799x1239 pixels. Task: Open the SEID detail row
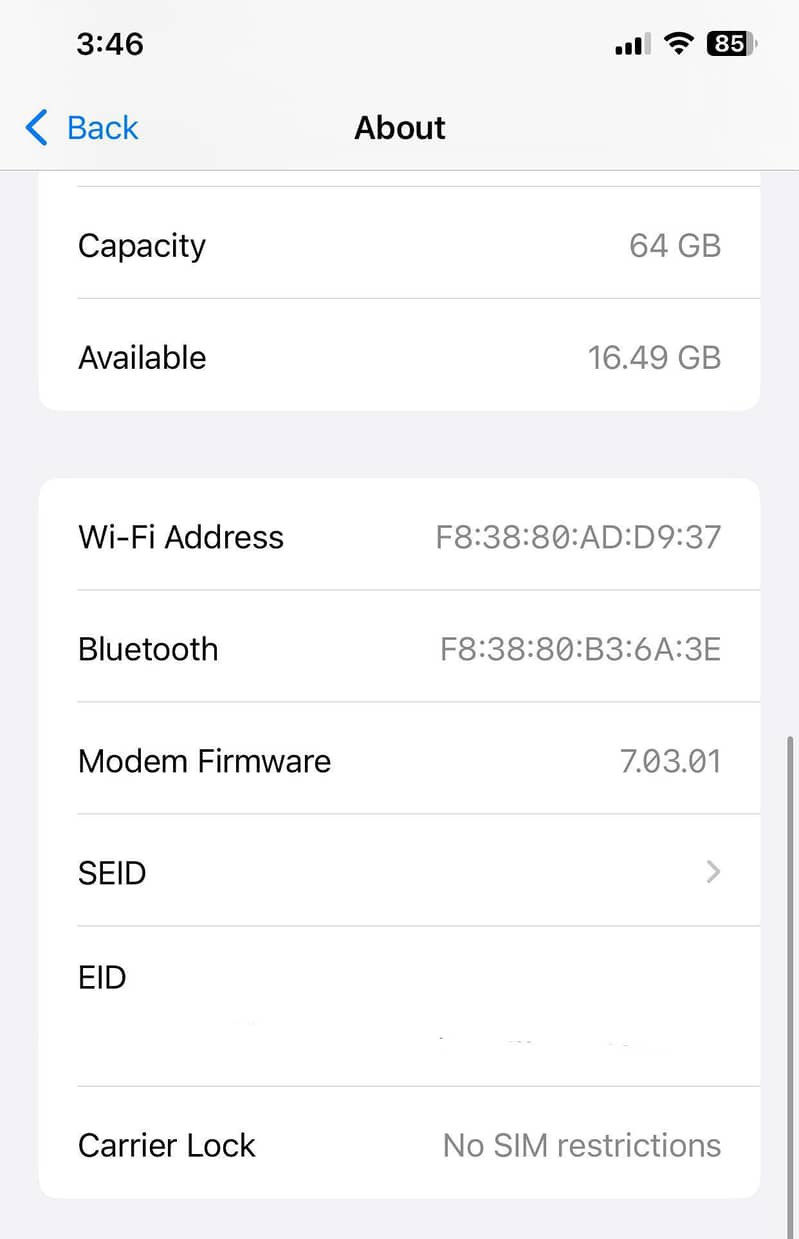[400, 872]
